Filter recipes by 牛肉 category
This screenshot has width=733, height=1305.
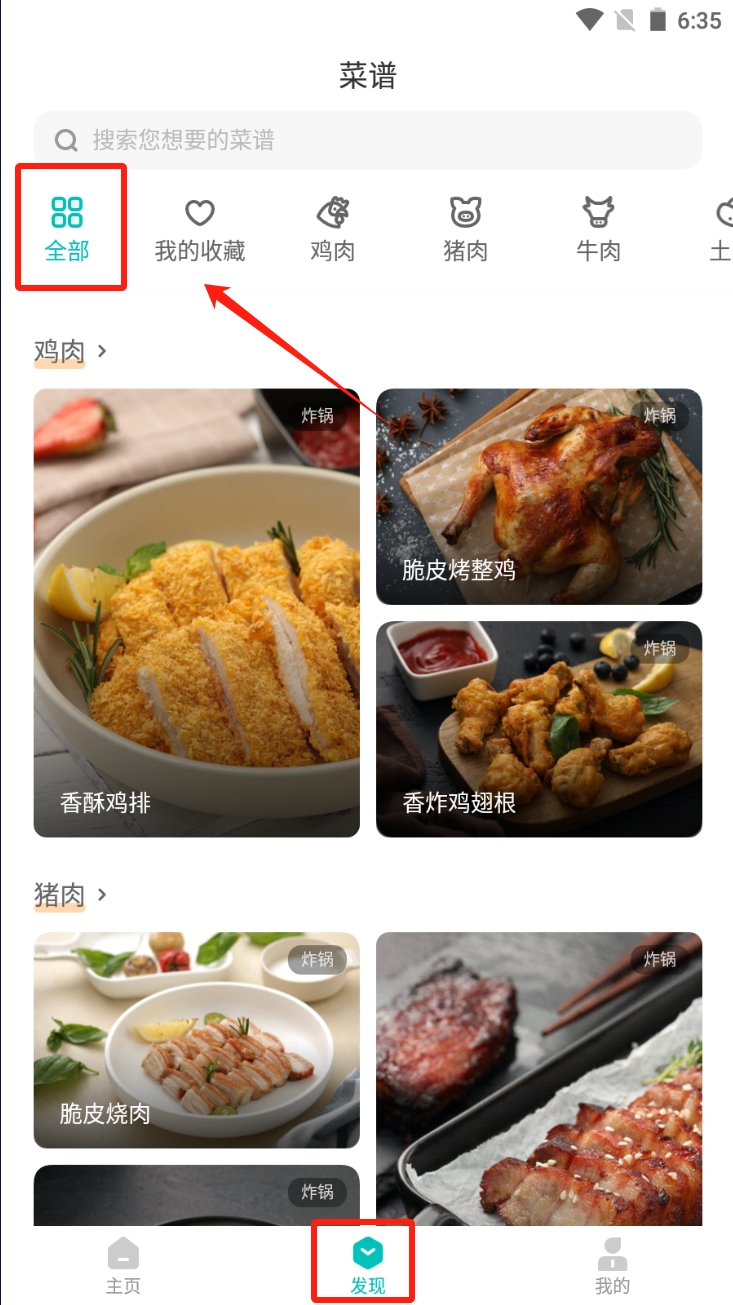pyautogui.click(x=598, y=230)
